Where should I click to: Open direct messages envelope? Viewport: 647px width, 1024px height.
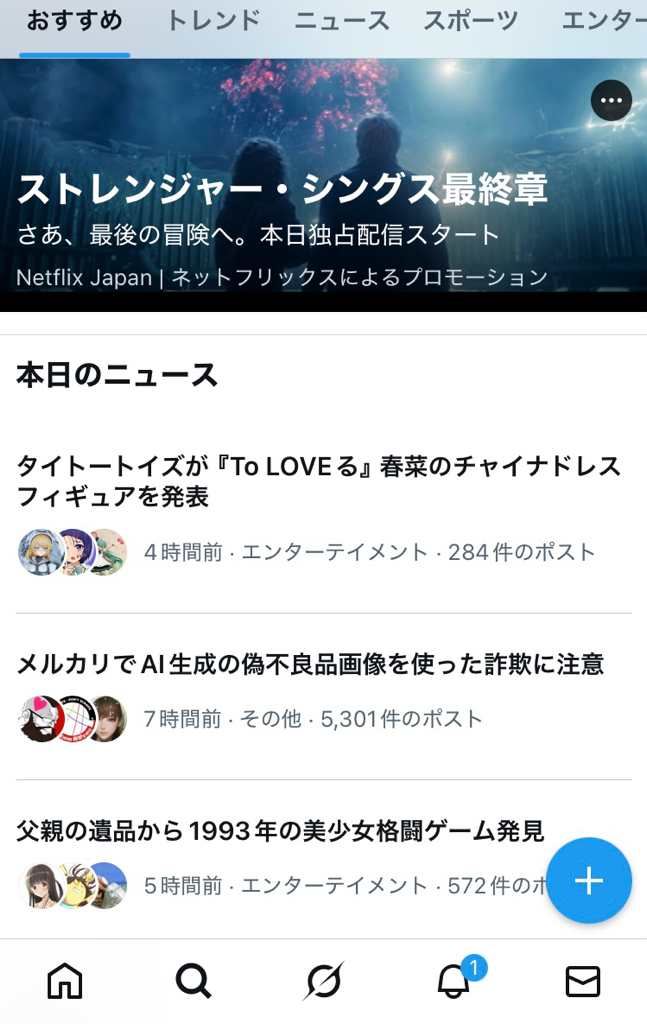(583, 982)
